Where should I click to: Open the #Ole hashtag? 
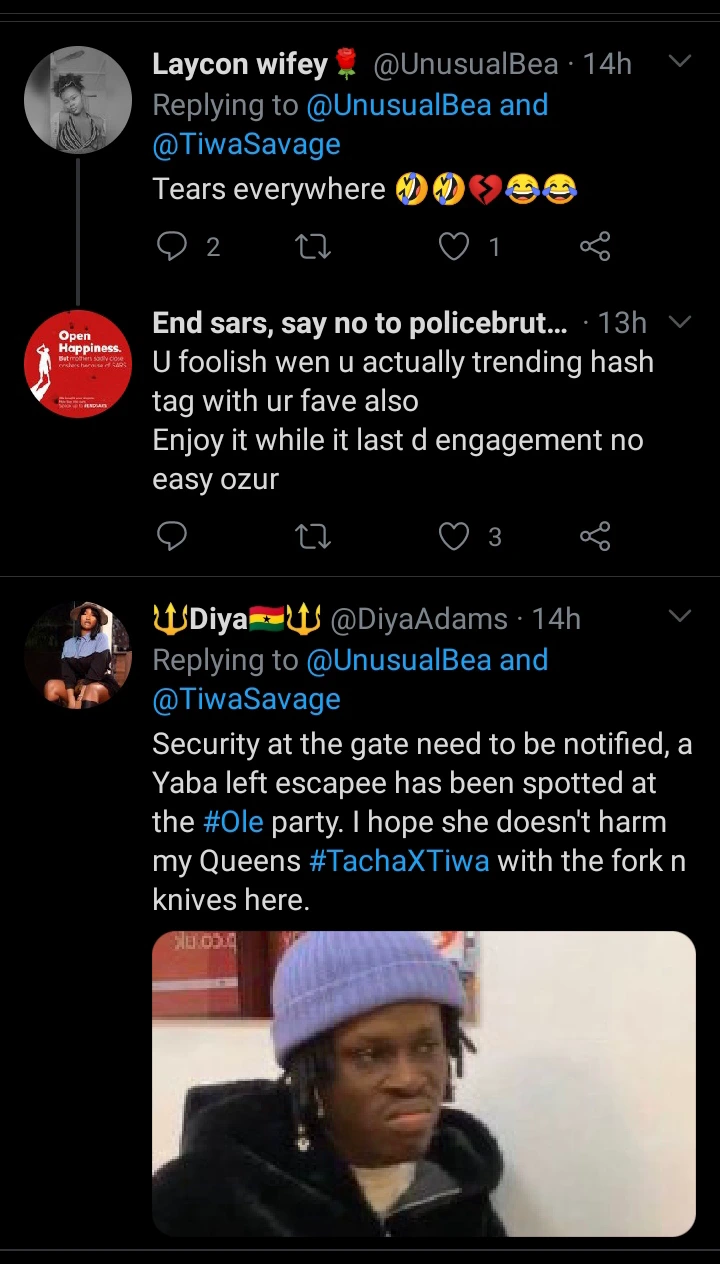(233, 822)
